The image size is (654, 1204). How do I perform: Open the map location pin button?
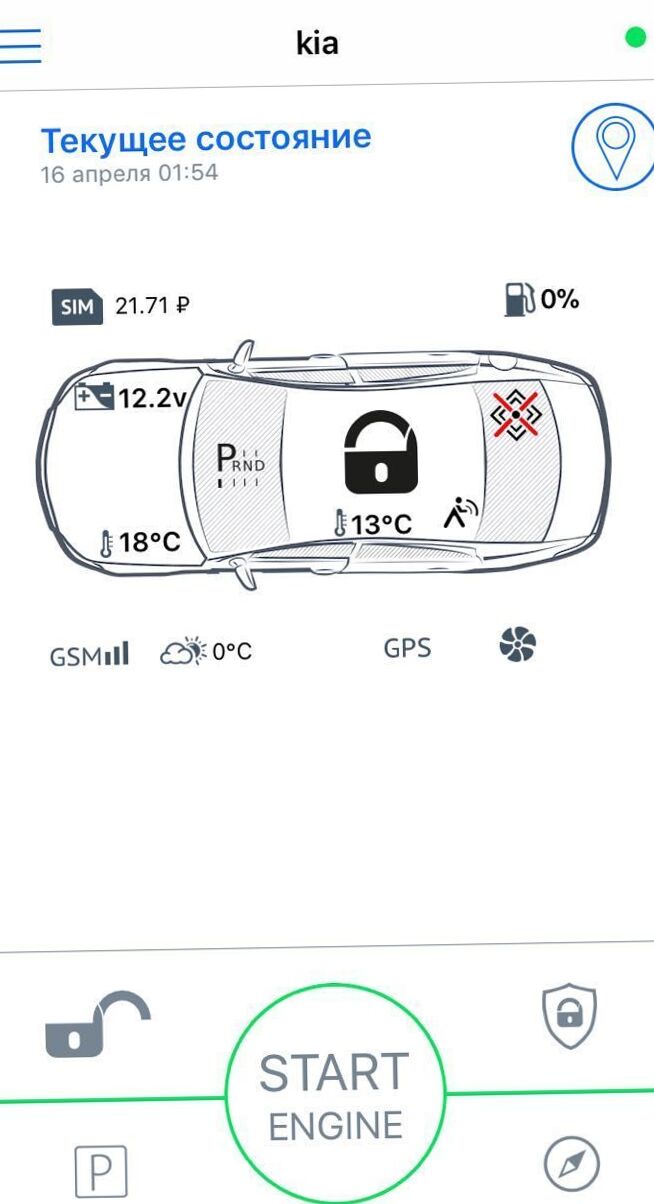[612, 147]
